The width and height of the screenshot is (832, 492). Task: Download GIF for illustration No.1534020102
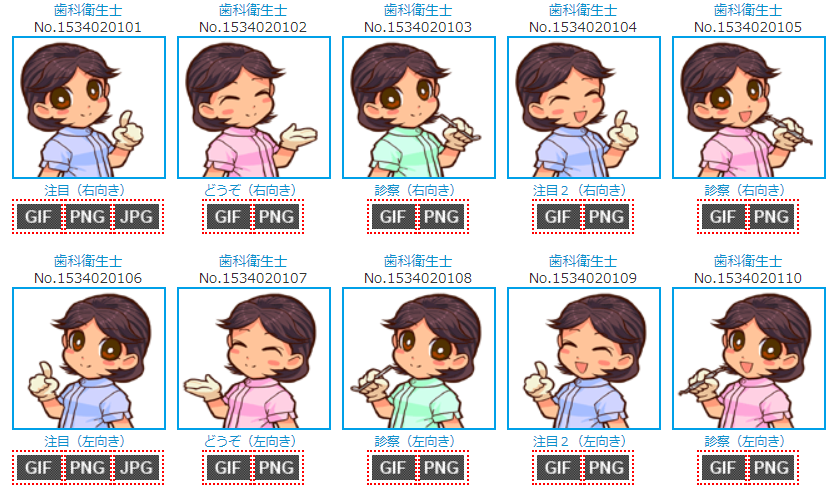click(229, 217)
